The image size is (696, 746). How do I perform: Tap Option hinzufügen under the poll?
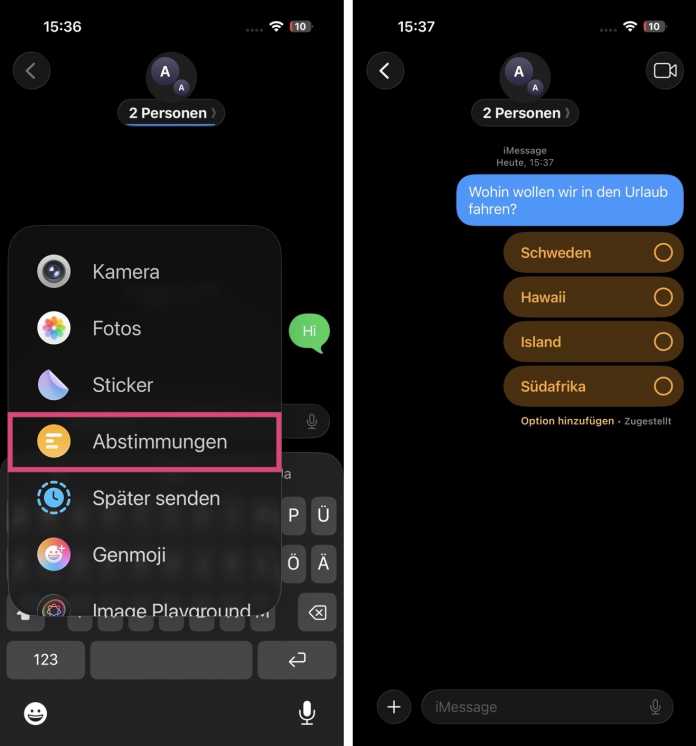pos(567,421)
